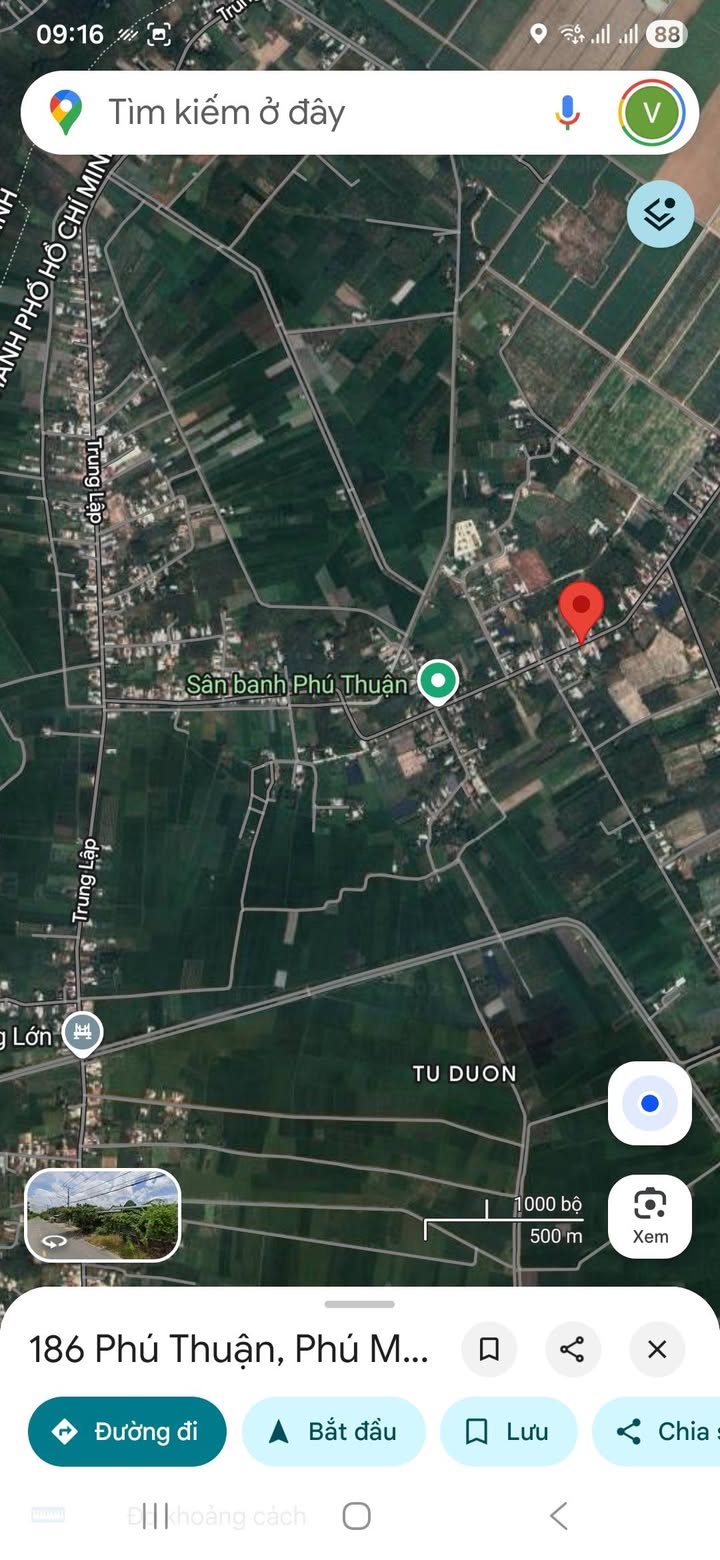Share this place via the round share icon

pos(572,1350)
